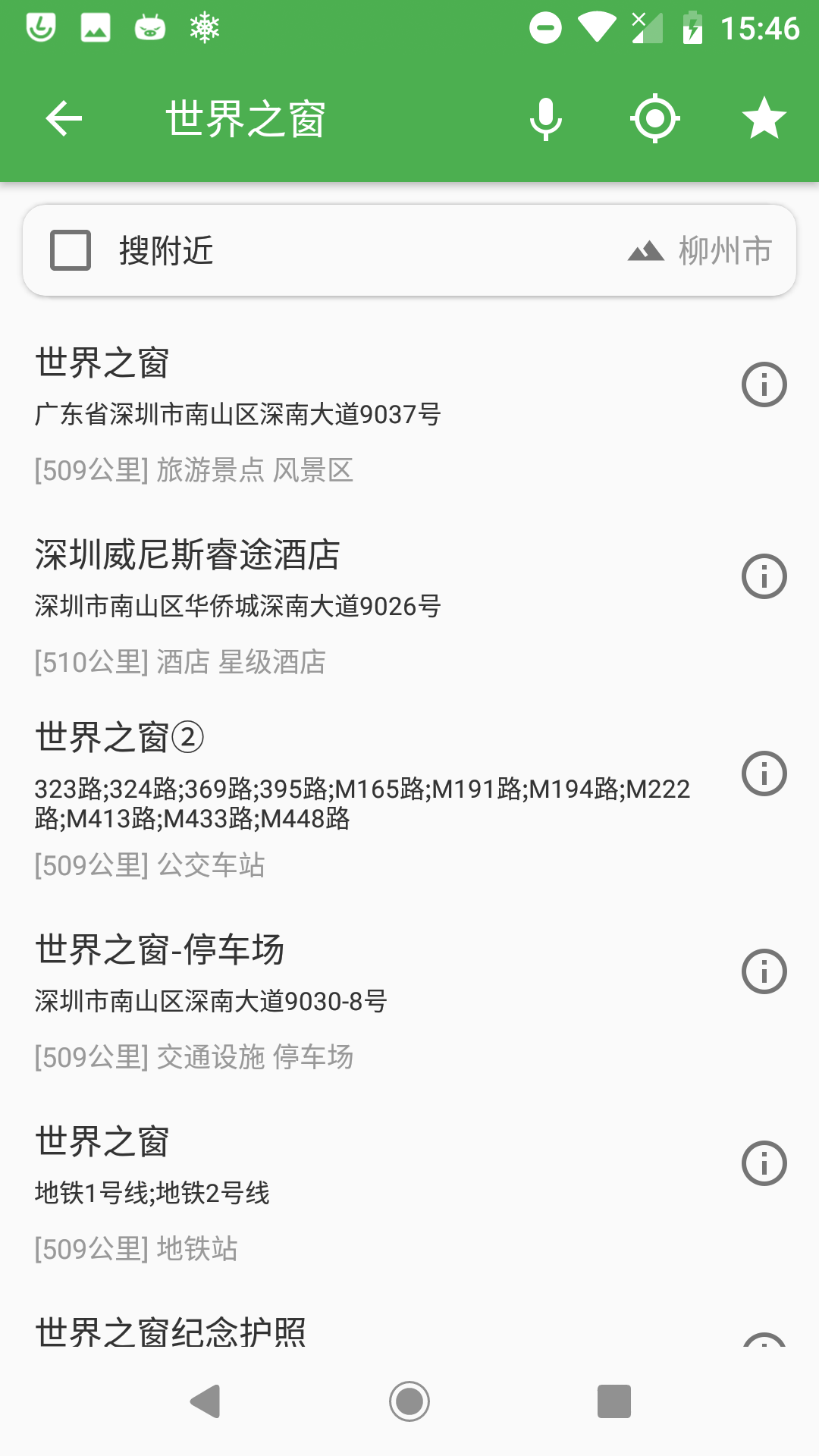Viewport: 819px width, 1456px height.
Task: Enable the 搜附近 checkbox
Action: point(70,249)
